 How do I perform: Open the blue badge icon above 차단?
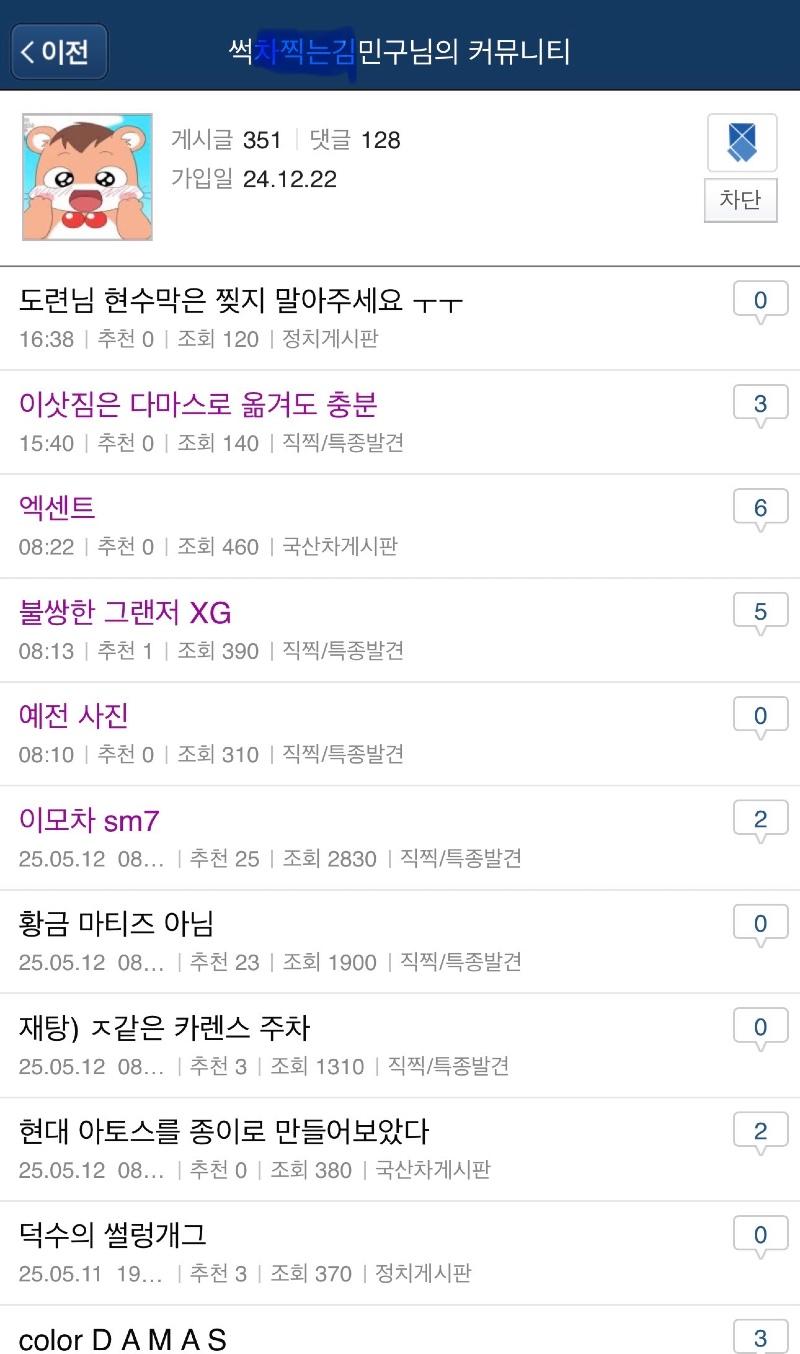point(742,142)
